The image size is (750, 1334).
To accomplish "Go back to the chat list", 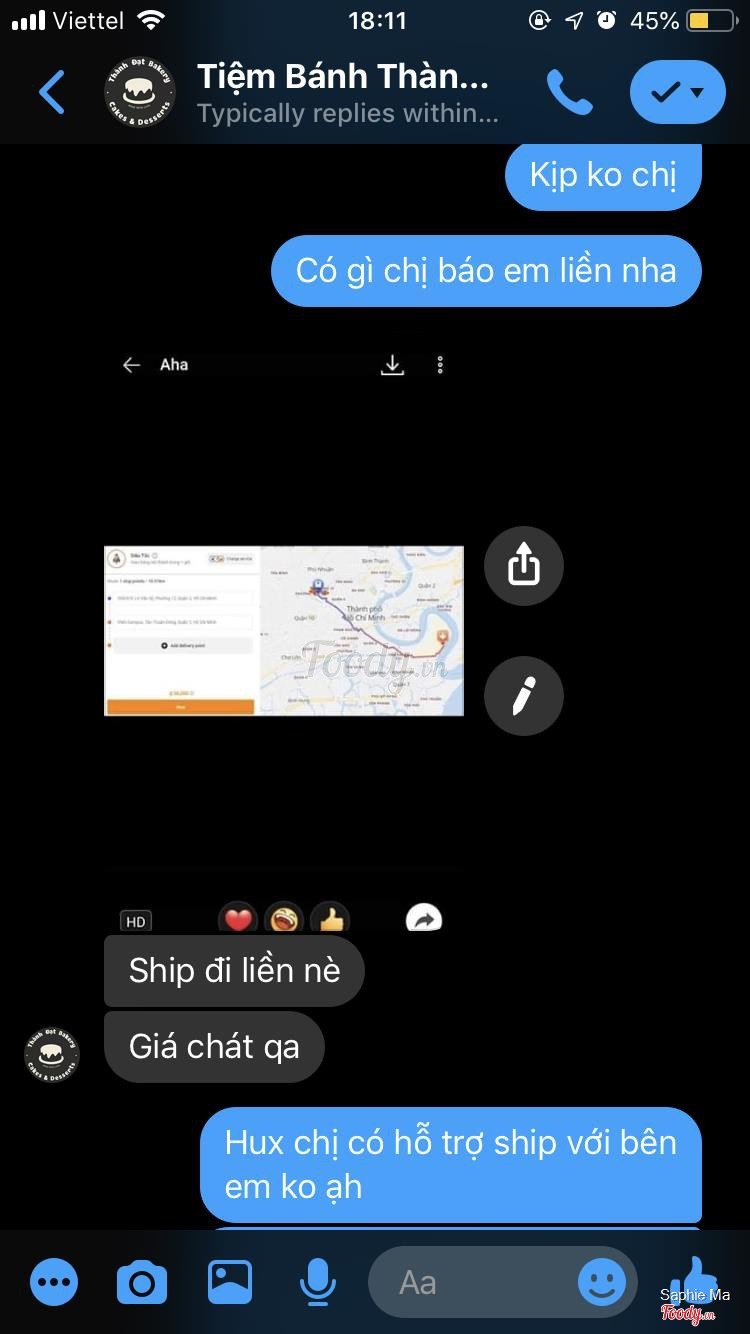I will tap(52, 93).
